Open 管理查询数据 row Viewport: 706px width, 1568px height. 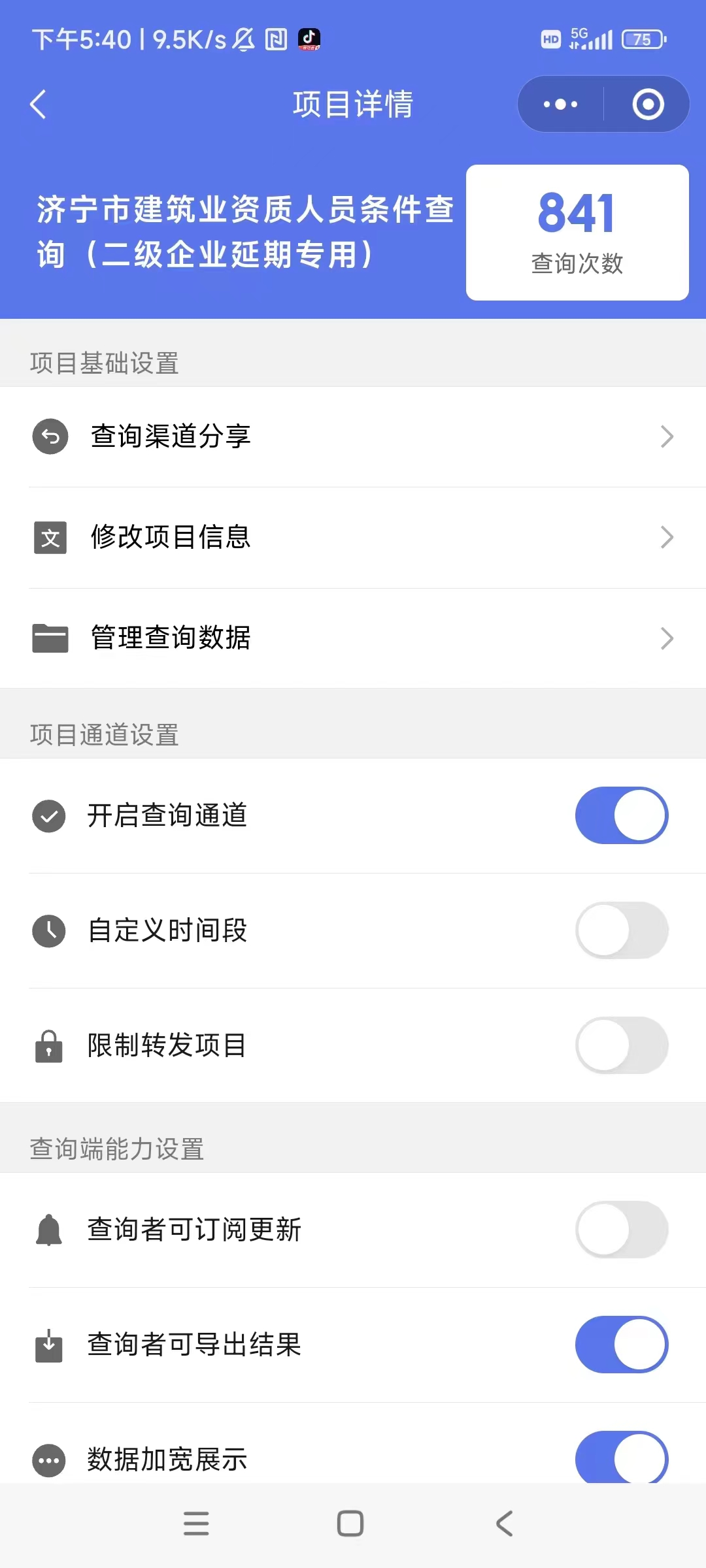353,638
